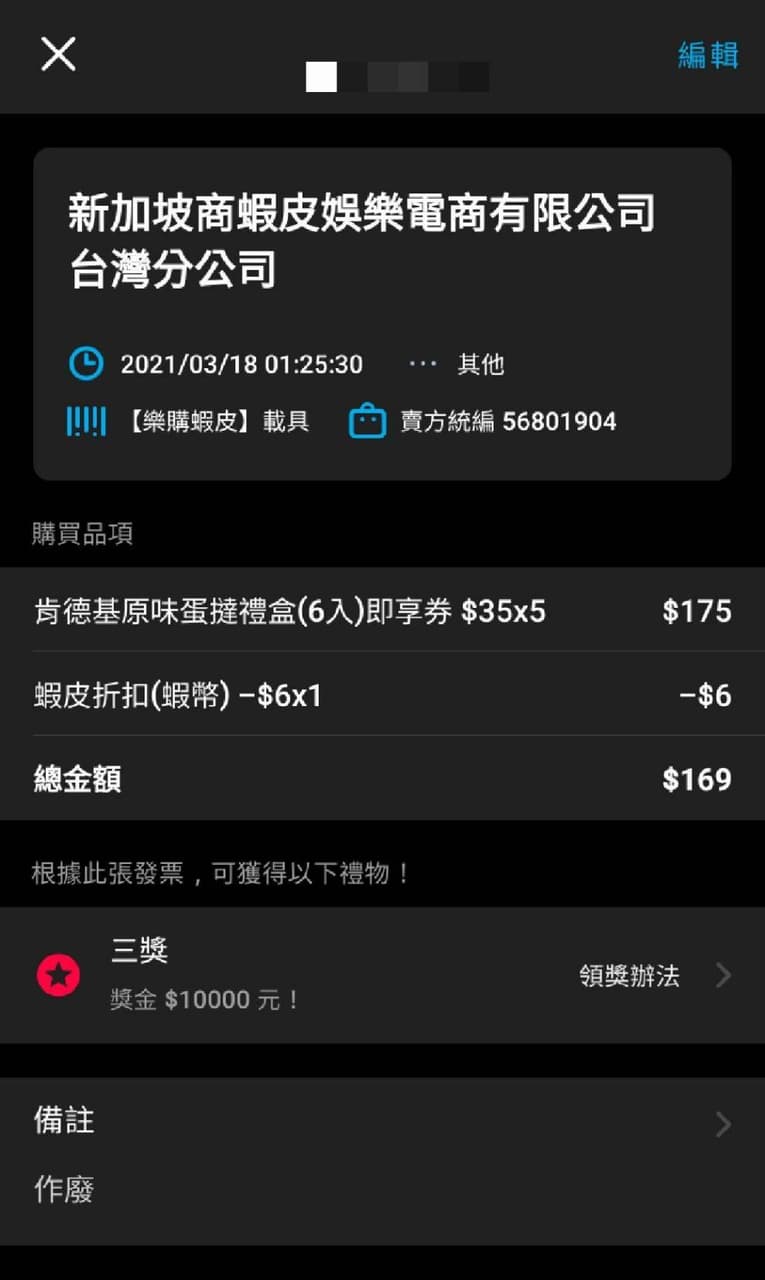Open the 備註 notes row
The height and width of the screenshot is (1280, 765).
pyautogui.click(x=382, y=1122)
